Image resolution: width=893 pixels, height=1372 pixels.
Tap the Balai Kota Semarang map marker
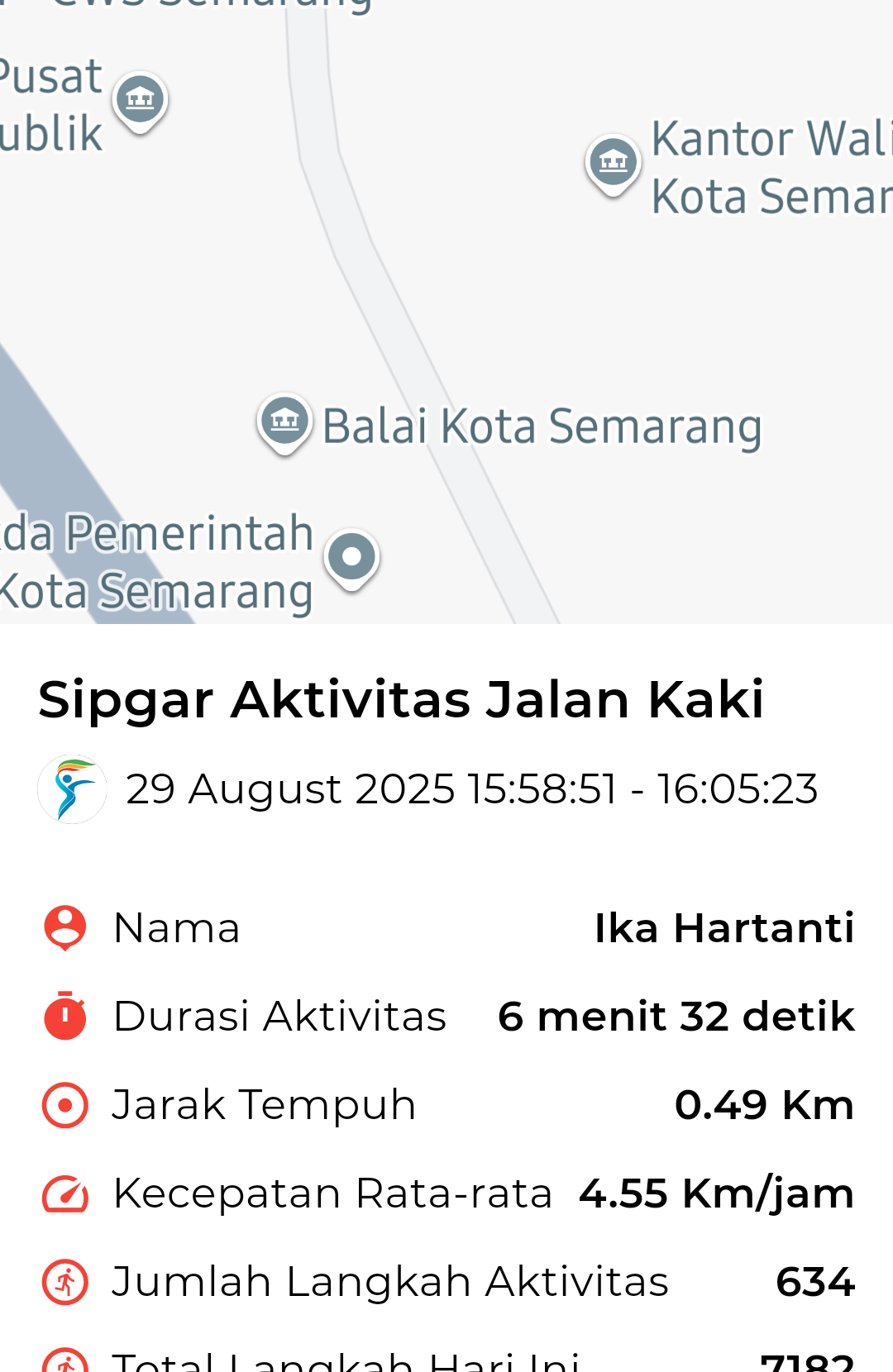[284, 422]
